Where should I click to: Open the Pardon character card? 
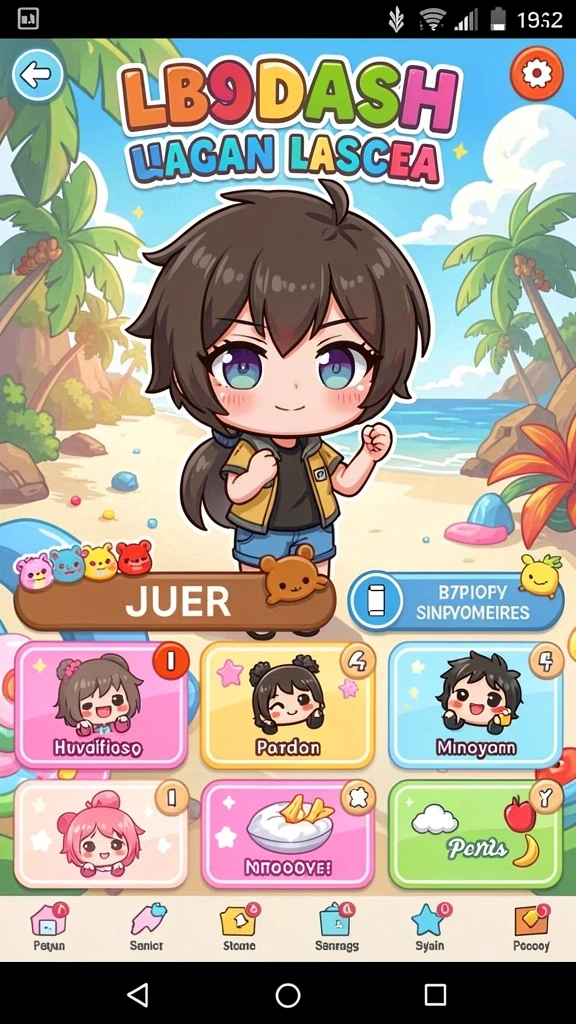click(287, 705)
